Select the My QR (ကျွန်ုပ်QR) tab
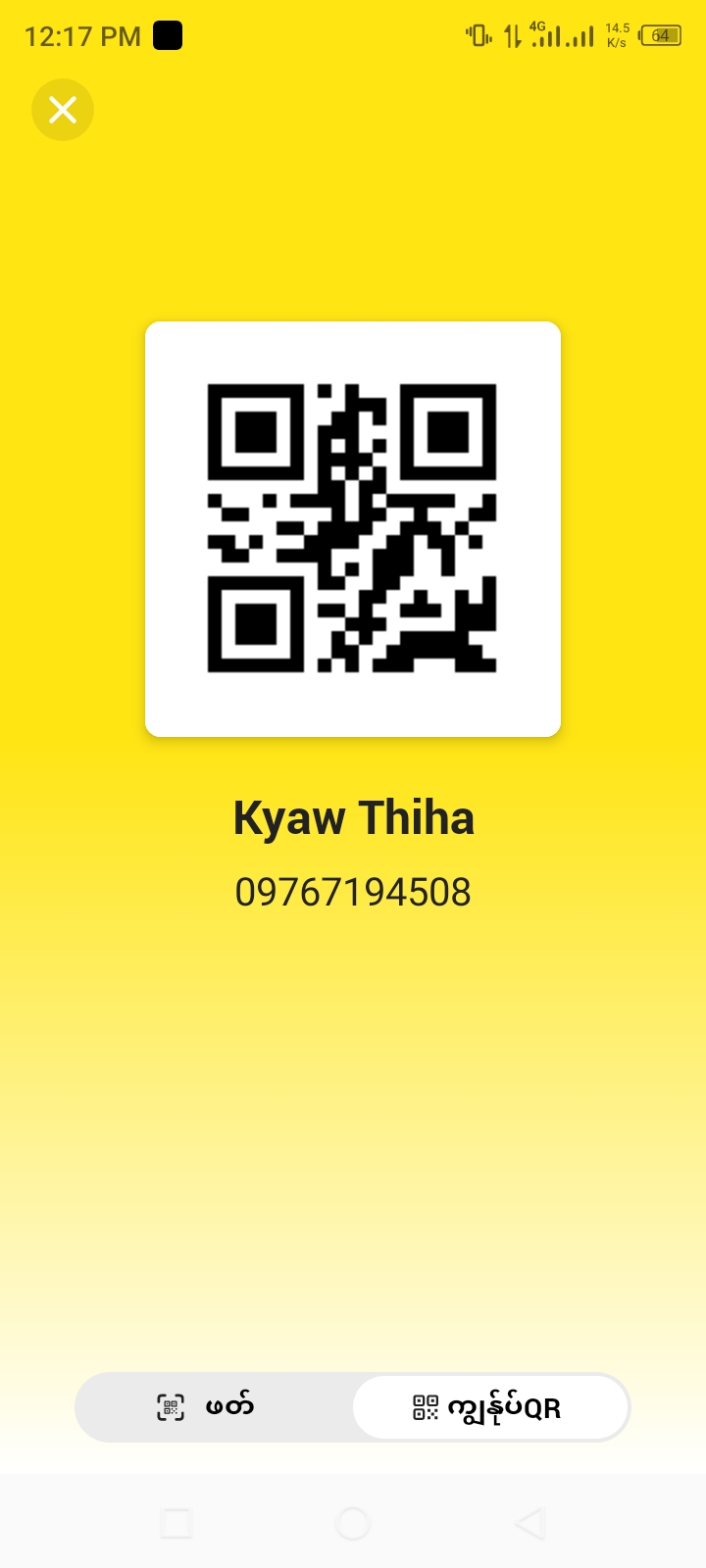Screen dimensions: 706x1568 [x=489, y=1407]
